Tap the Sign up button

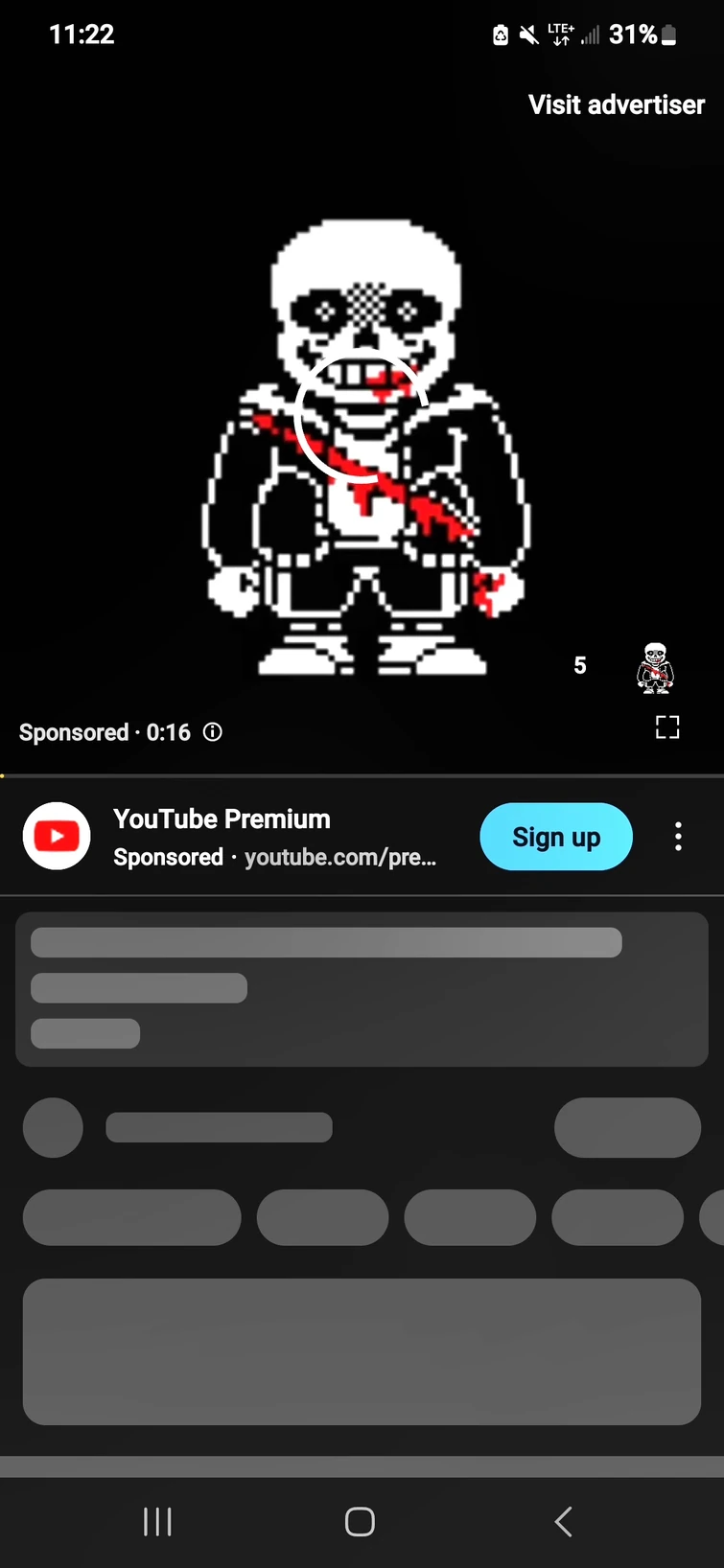pyautogui.click(x=555, y=837)
